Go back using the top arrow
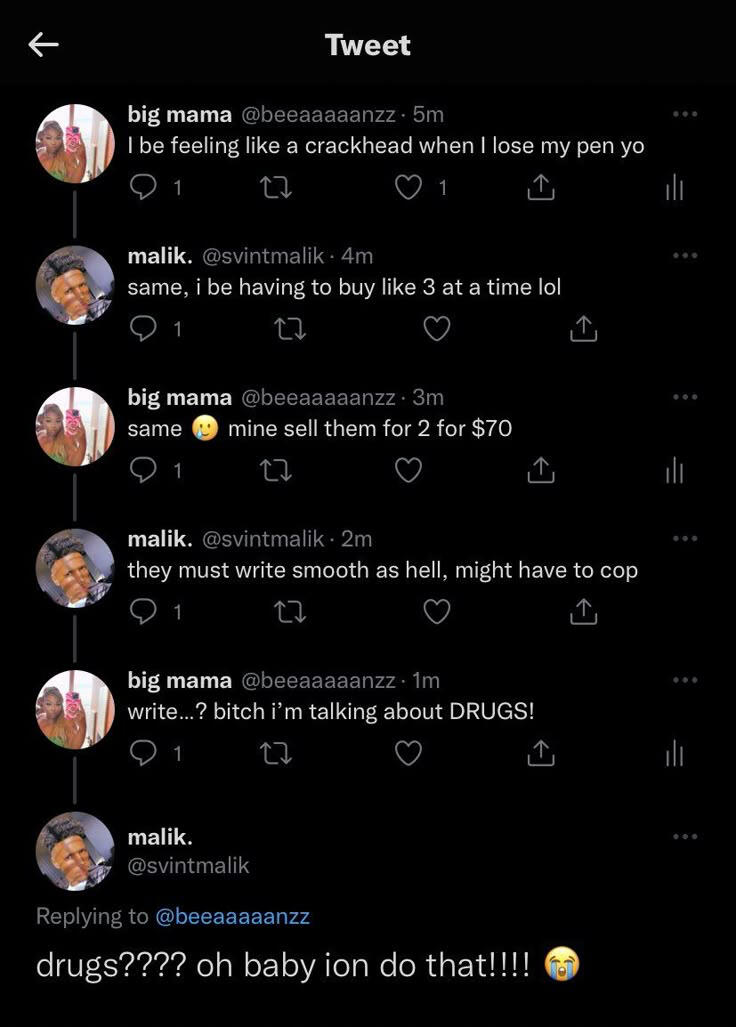The height and width of the screenshot is (1027, 736). 44,44
